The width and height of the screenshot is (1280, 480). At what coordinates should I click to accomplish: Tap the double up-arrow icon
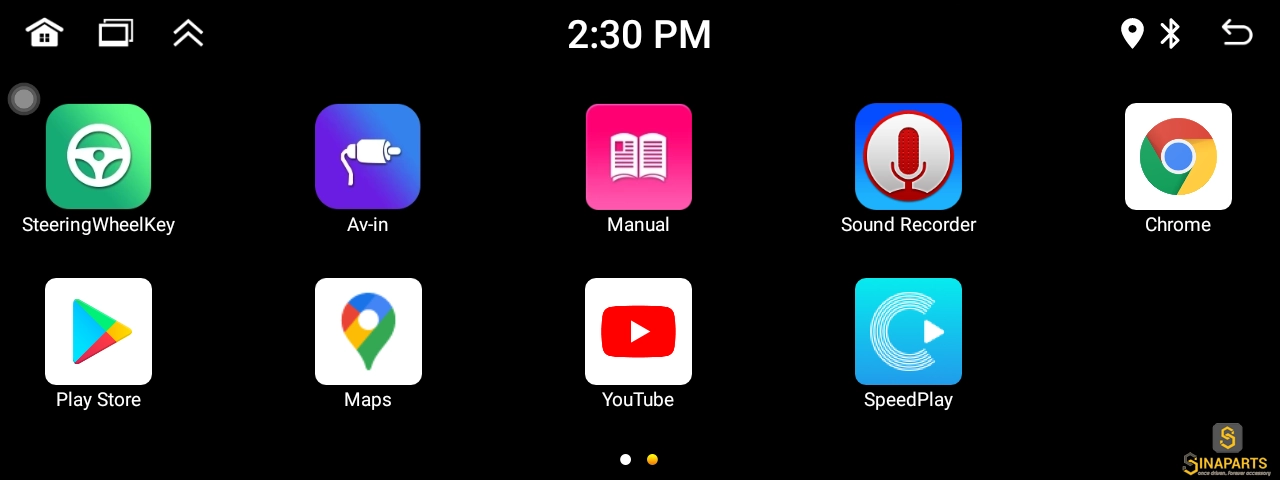point(188,33)
